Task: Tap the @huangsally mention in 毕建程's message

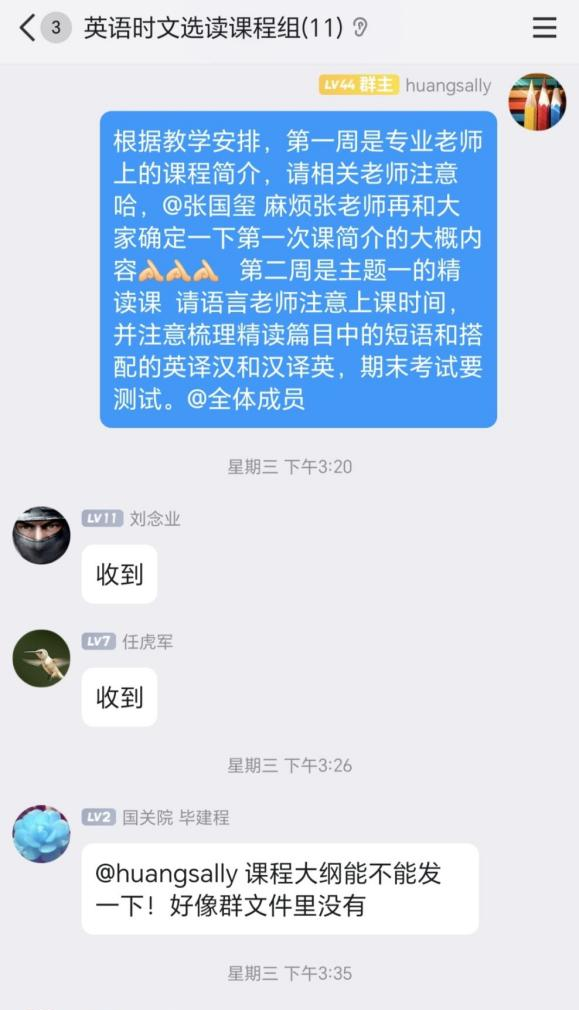Action: (167, 874)
